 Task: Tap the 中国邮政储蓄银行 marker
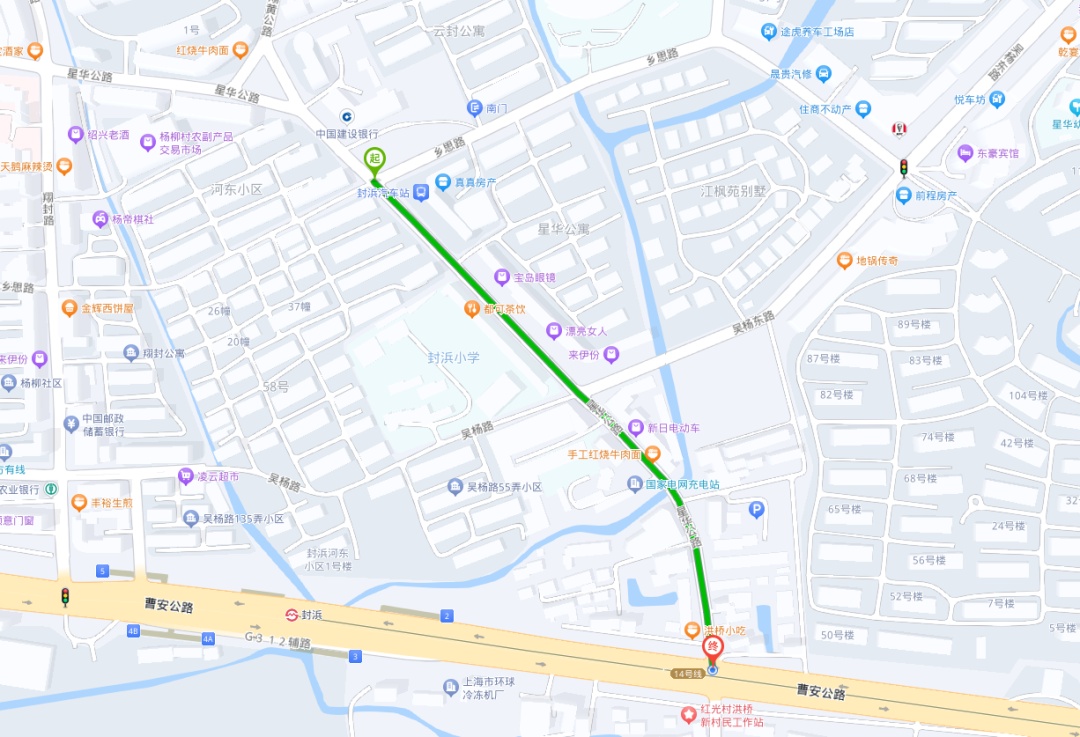[x=71, y=424]
